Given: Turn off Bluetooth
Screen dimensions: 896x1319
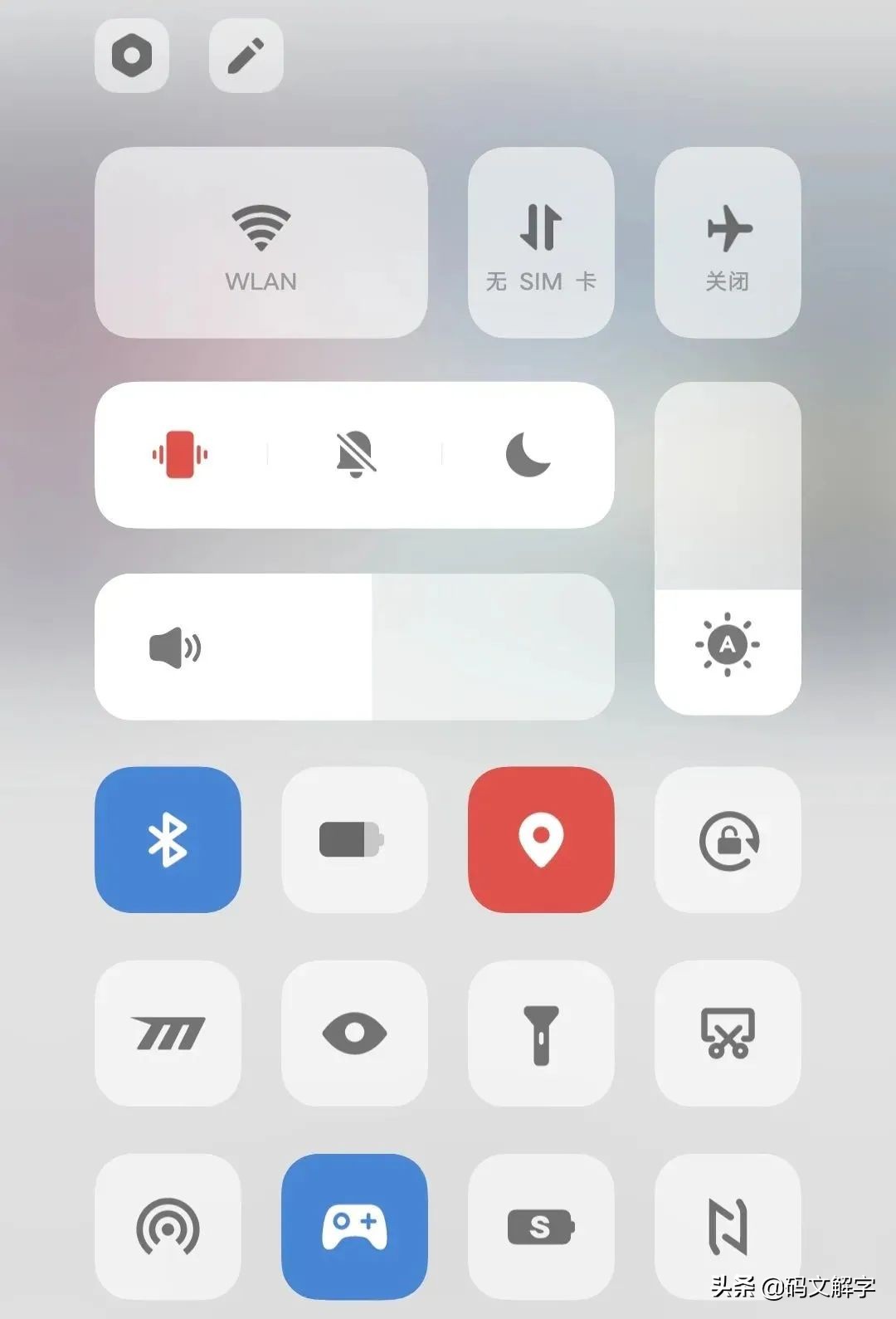Looking at the screenshot, I should pyautogui.click(x=168, y=839).
